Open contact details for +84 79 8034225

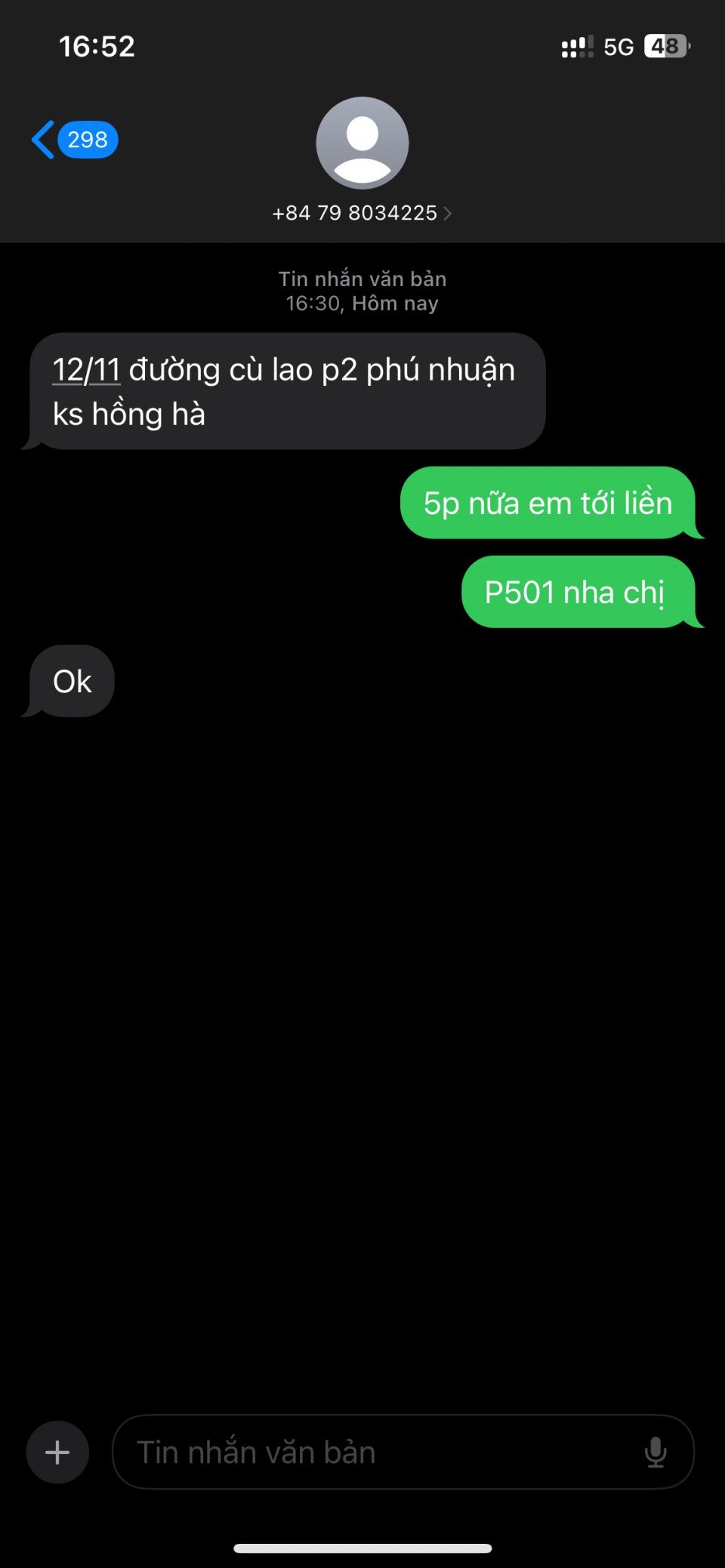[362, 213]
